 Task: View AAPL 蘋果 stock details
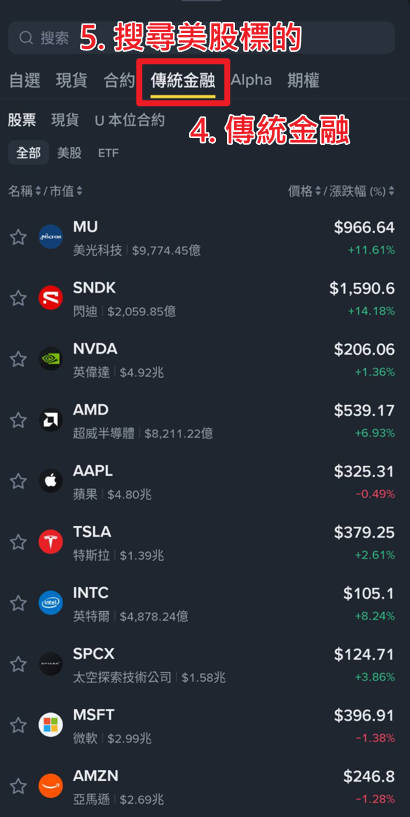205,481
